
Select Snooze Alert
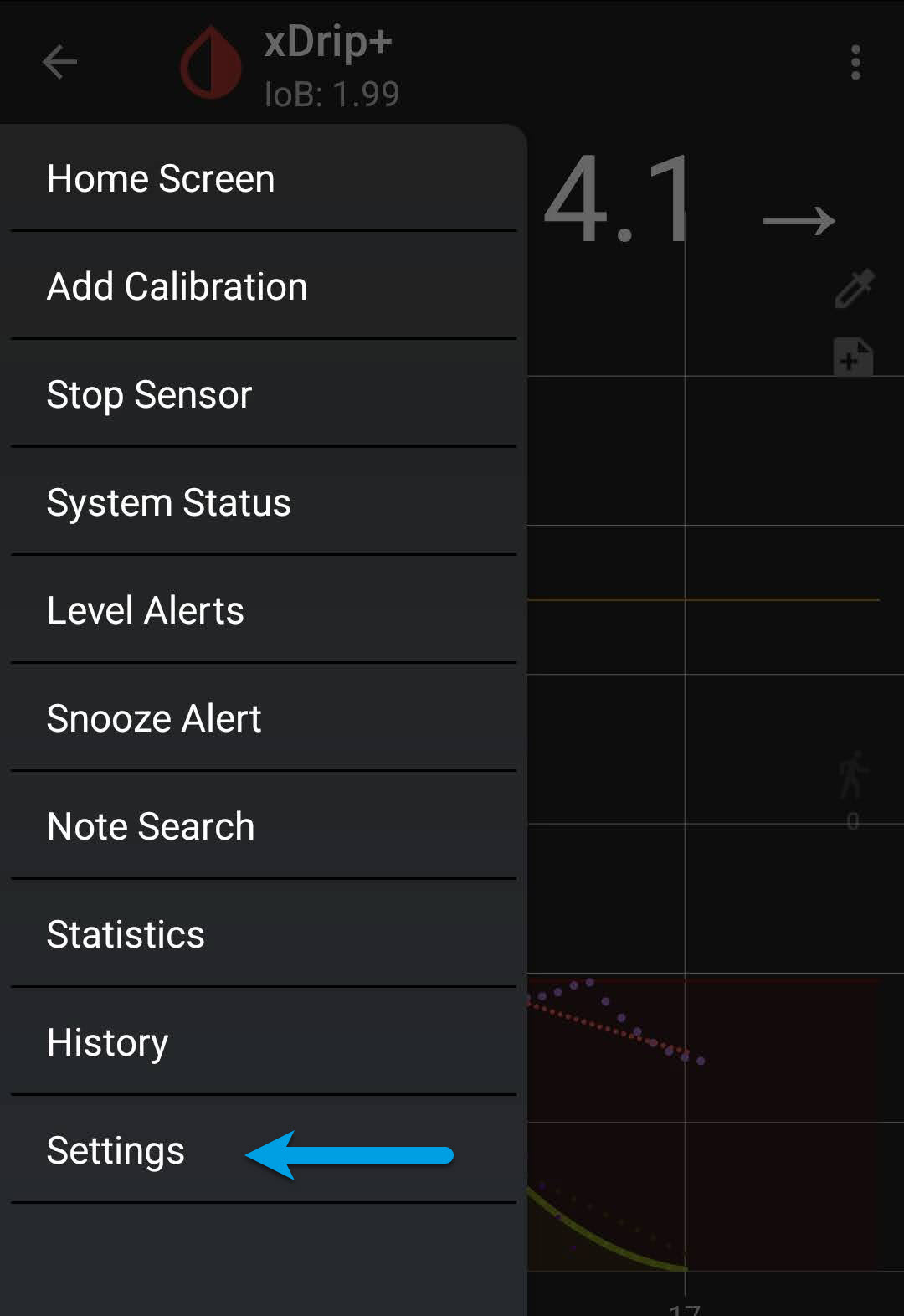click(x=154, y=717)
